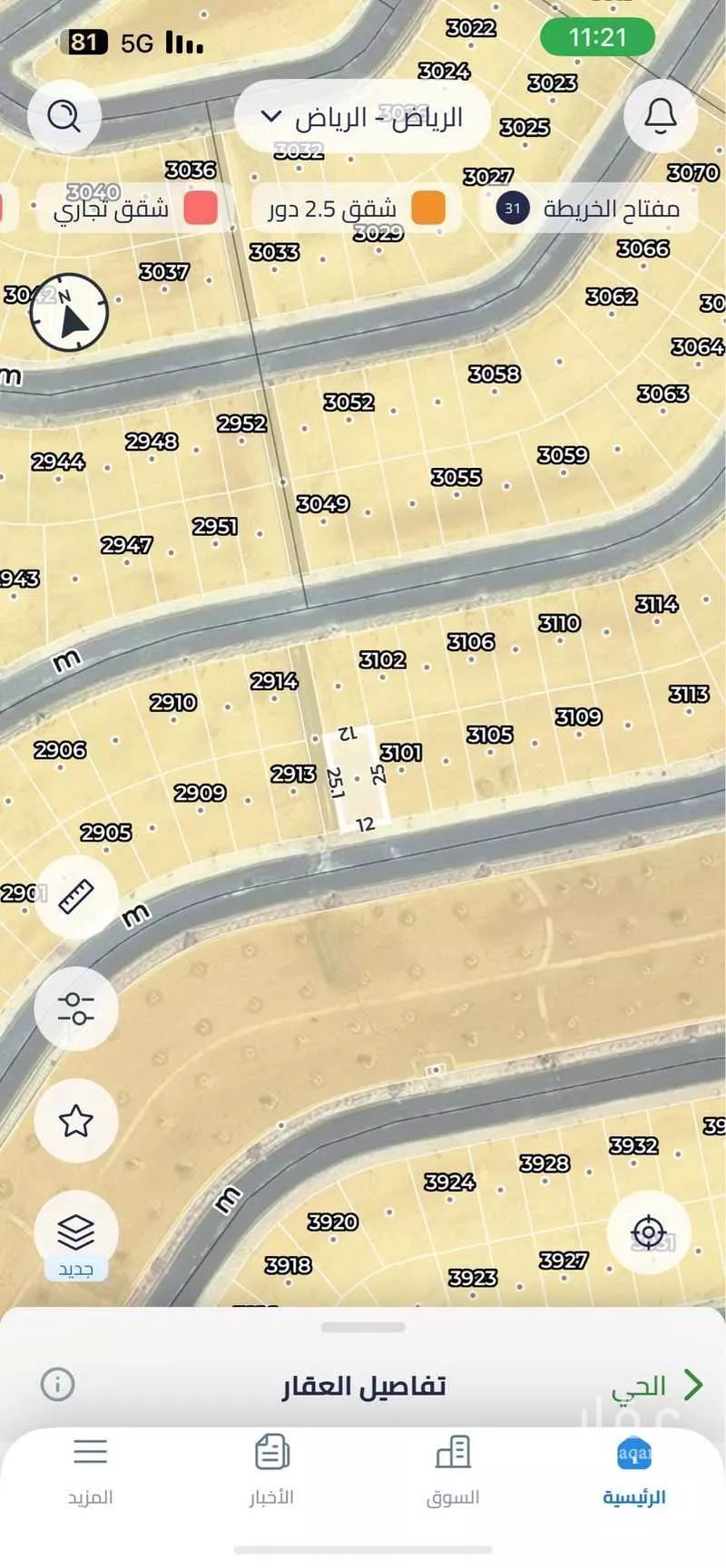Click the red شقق تجاري color swatch
This screenshot has height=1568, width=726.
point(201,208)
